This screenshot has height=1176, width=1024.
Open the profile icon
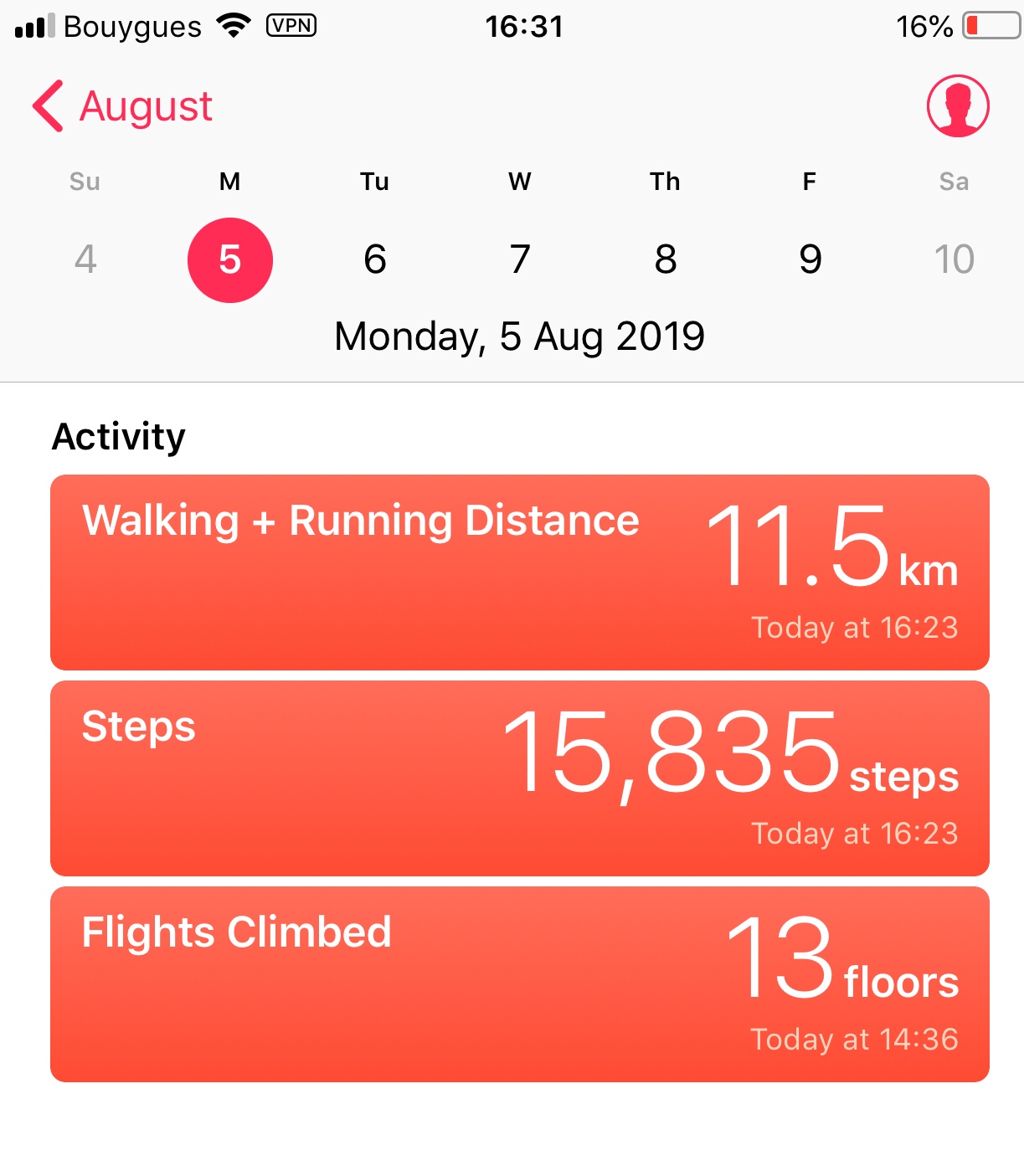click(x=958, y=106)
